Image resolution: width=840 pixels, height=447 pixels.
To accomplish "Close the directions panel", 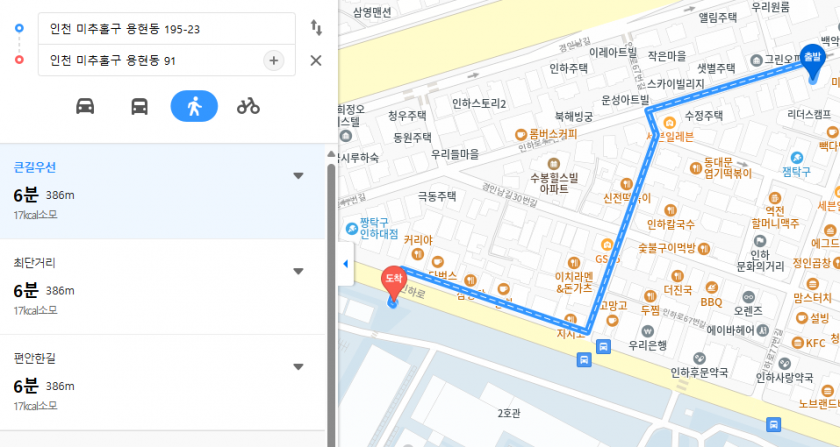I will pos(316,61).
